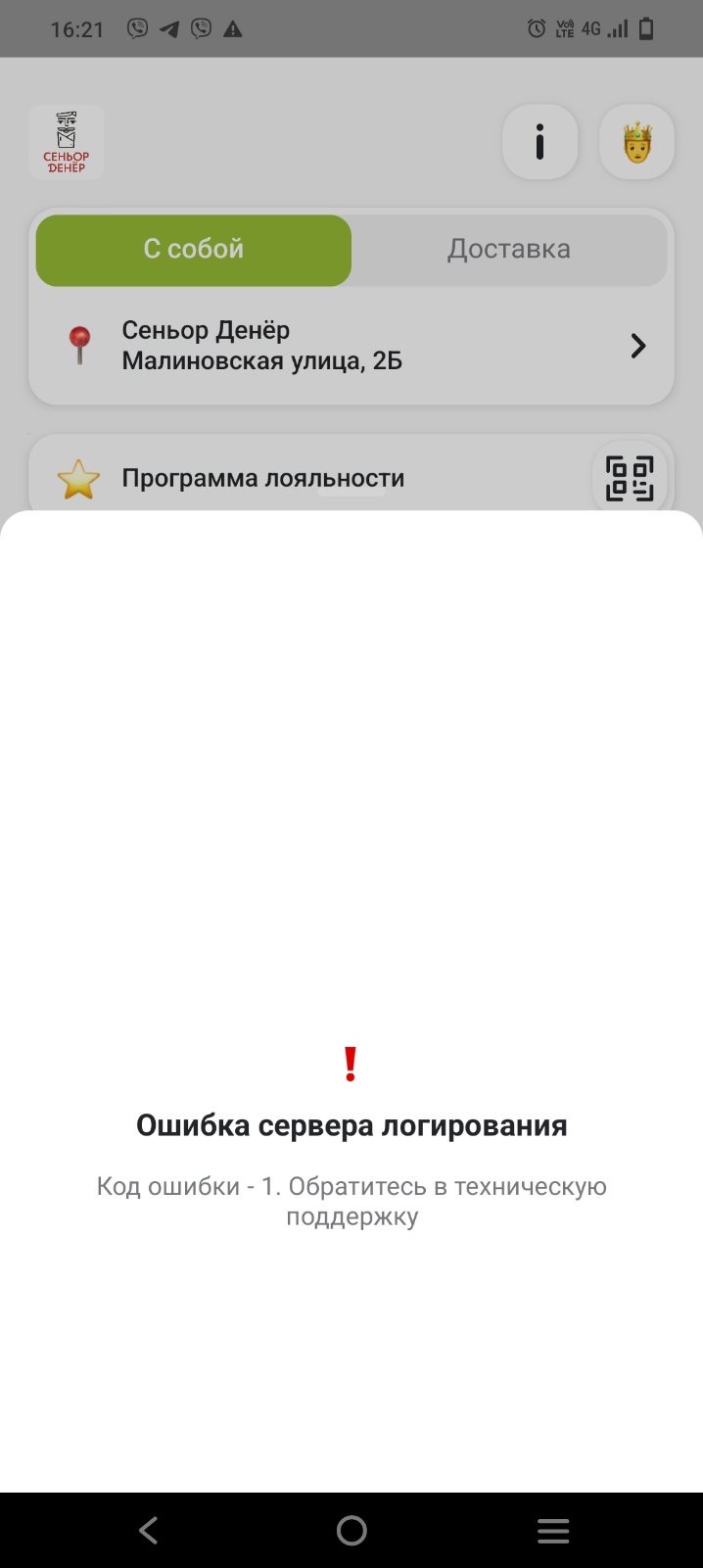This screenshot has width=703, height=1568.
Task: Go back with system back button
Action: pyautogui.click(x=149, y=1530)
